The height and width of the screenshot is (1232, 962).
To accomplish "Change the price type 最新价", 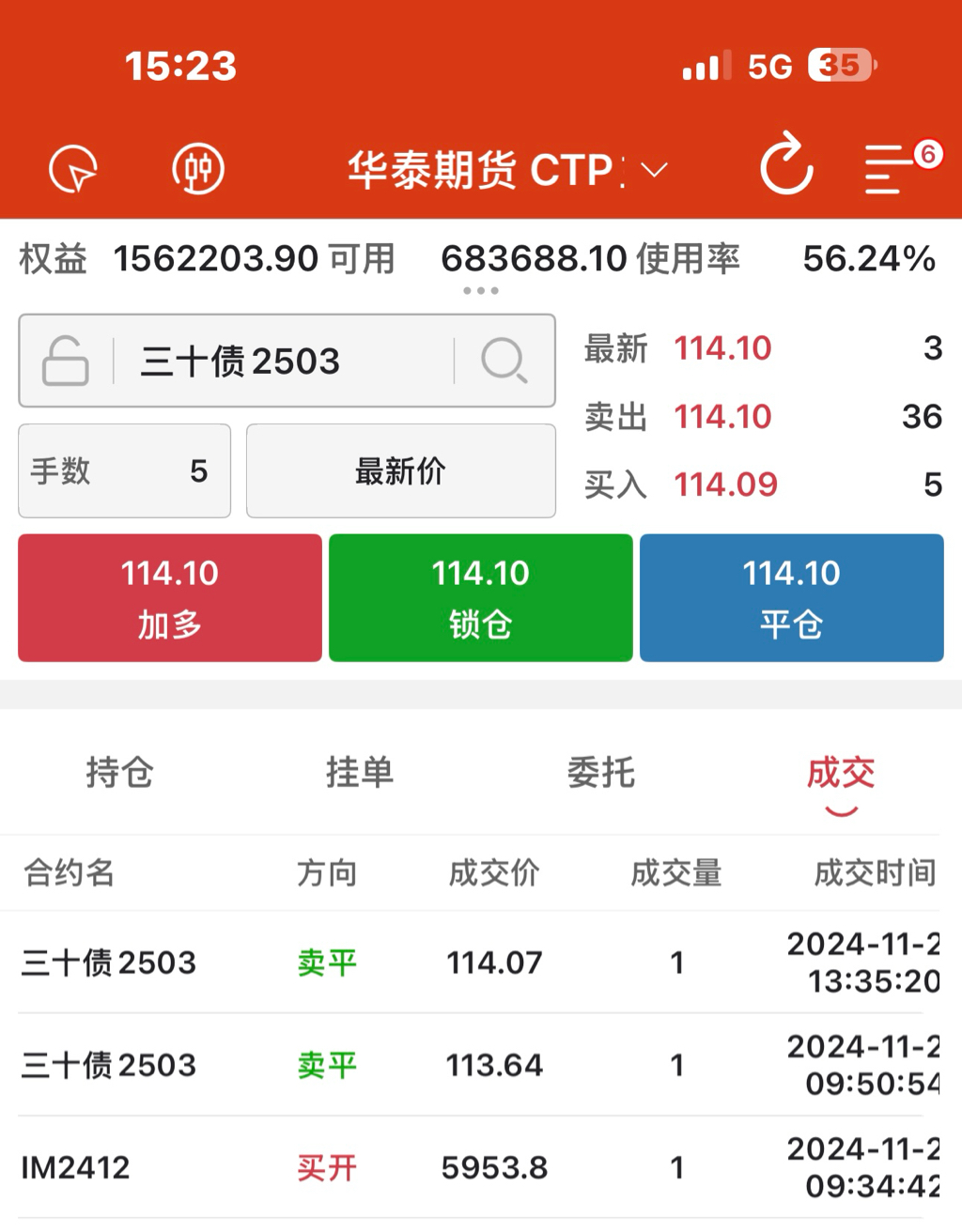I will pos(400,470).
